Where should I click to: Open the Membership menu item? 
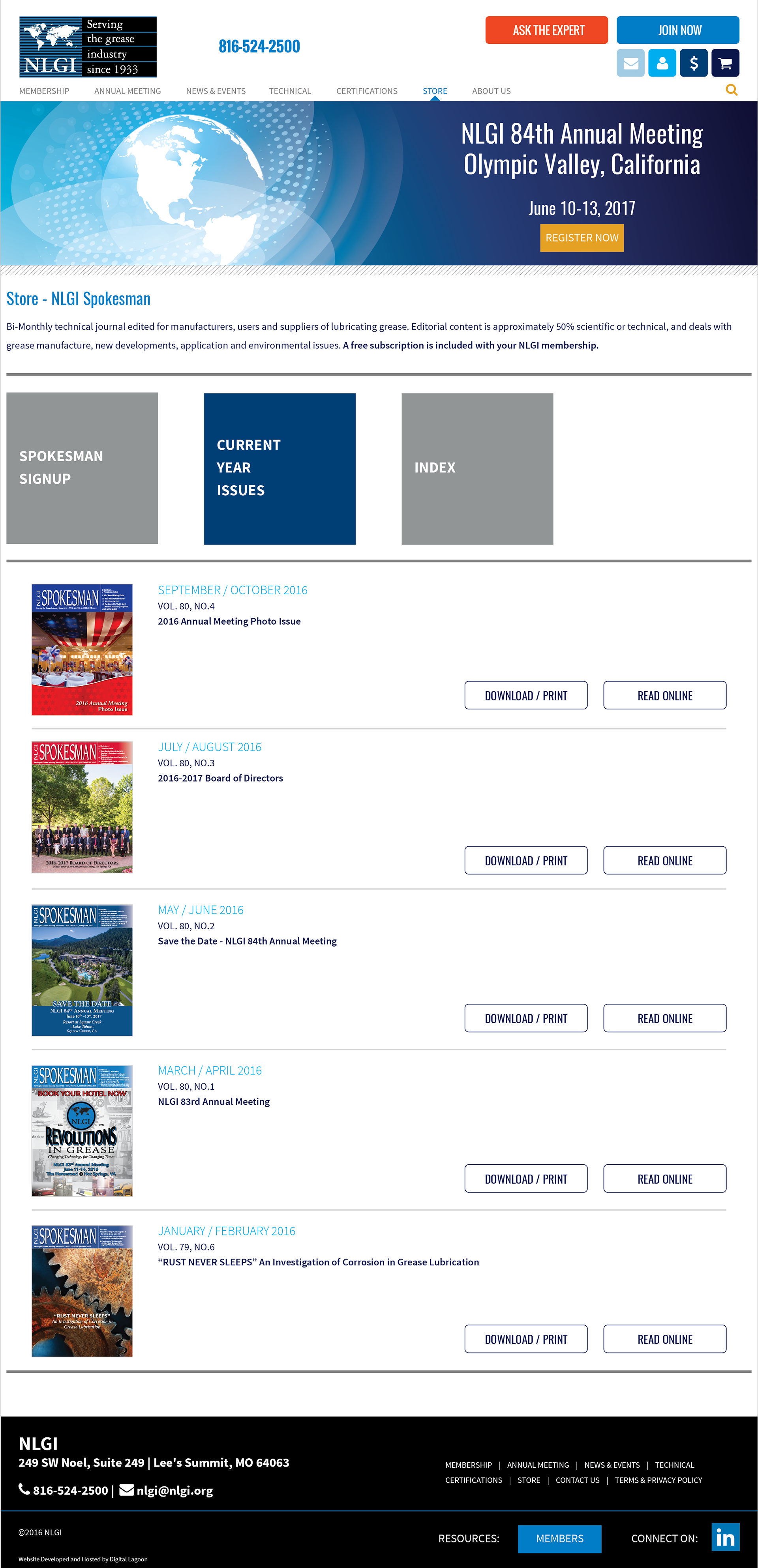(44, 91)
